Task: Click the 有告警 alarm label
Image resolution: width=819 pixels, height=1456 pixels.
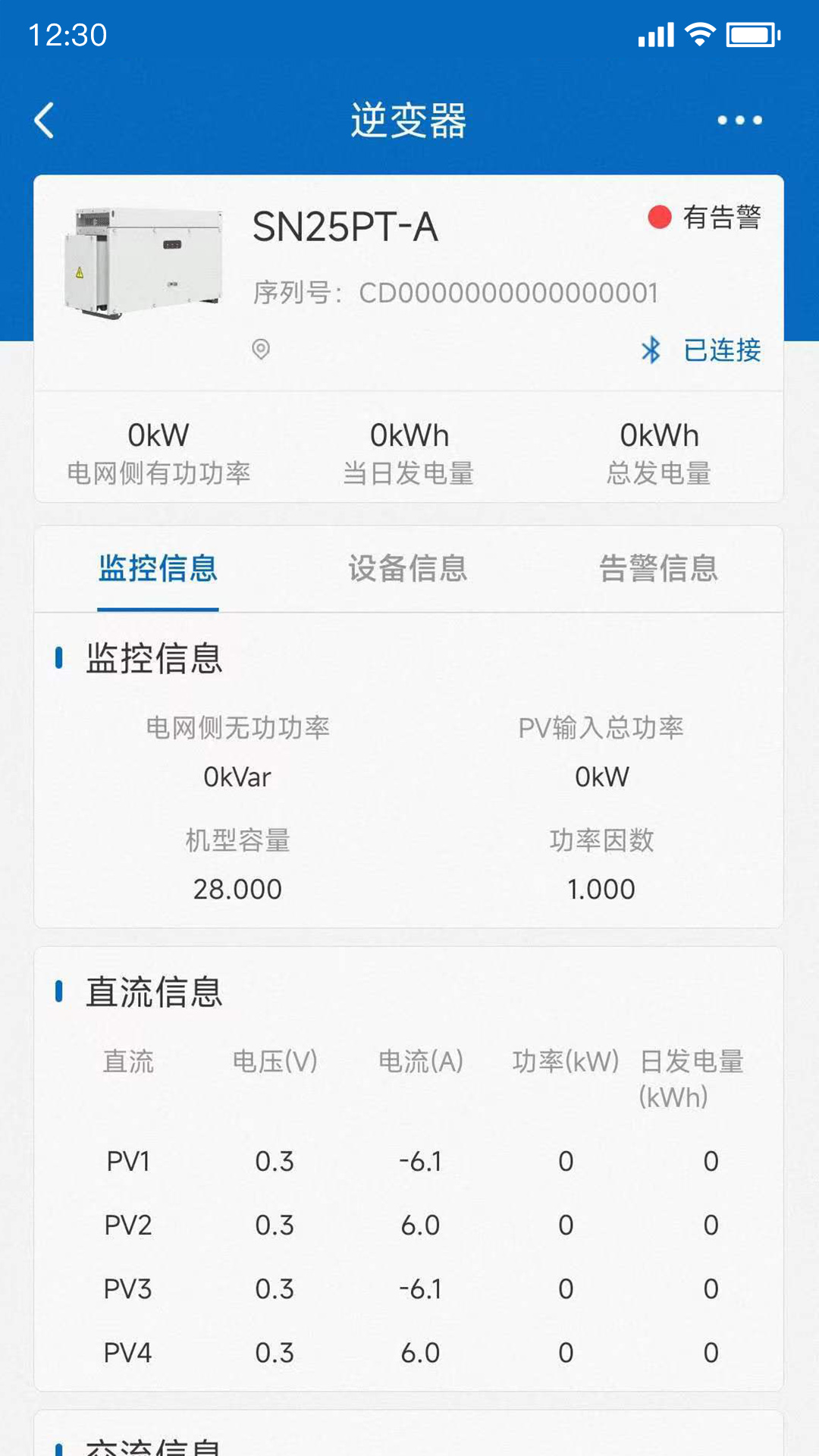Action: pos(721,218)
